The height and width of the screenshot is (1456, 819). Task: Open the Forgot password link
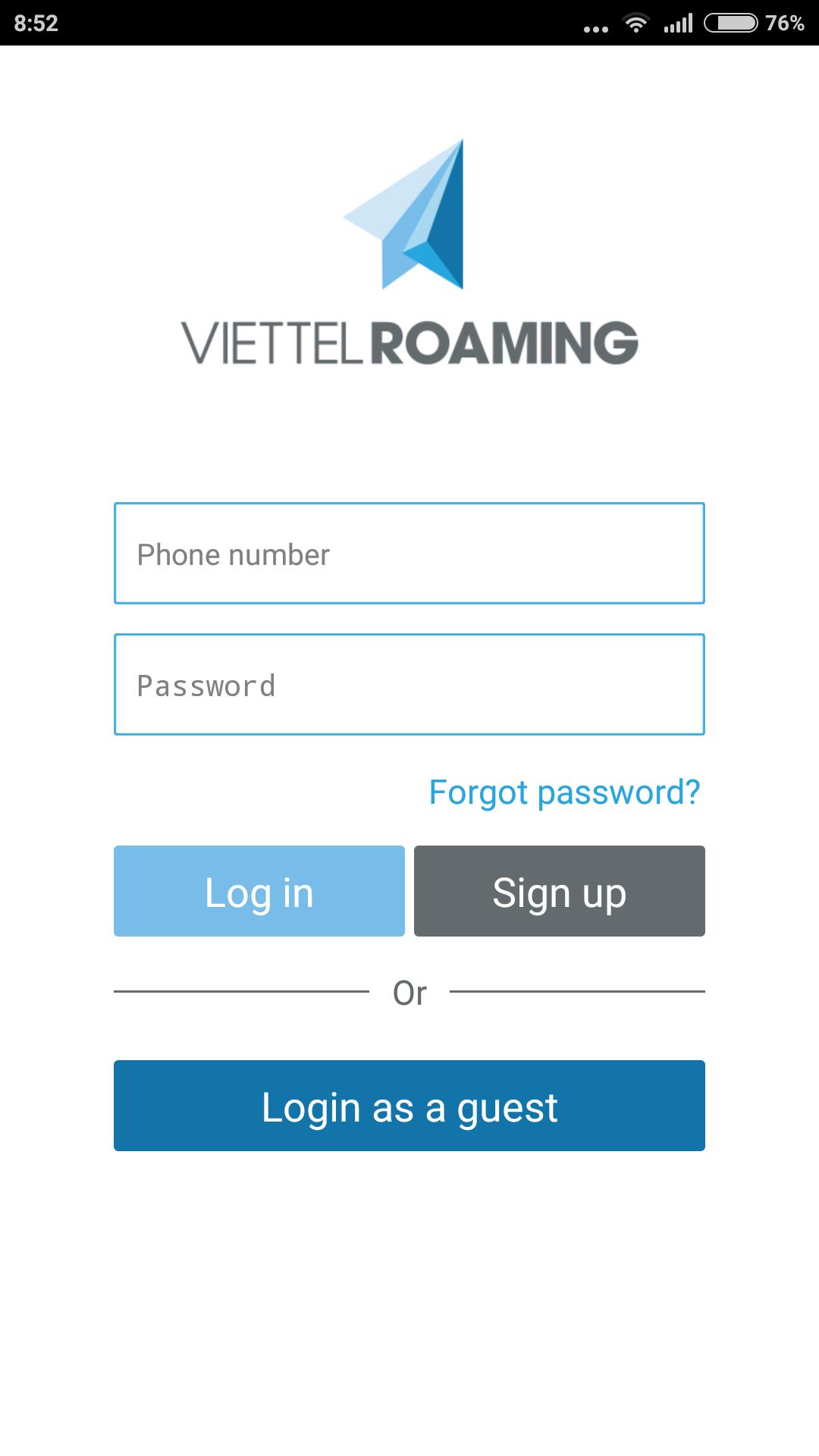pos(564,792)
